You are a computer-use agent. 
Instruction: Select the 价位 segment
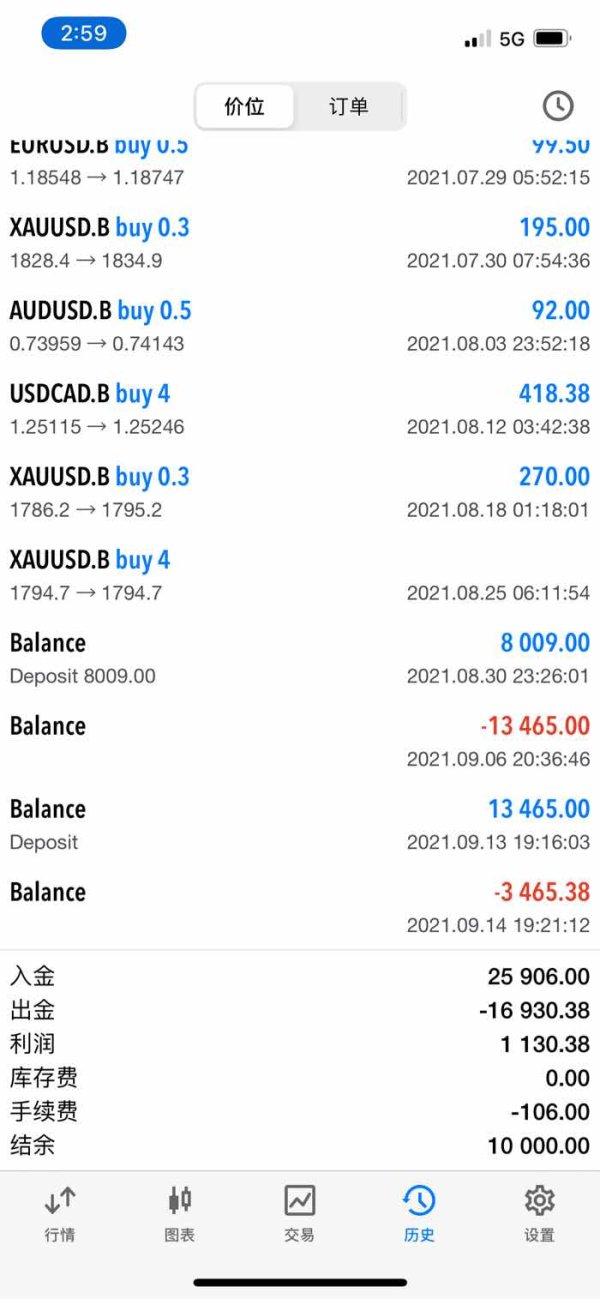(x=245, y=107)
